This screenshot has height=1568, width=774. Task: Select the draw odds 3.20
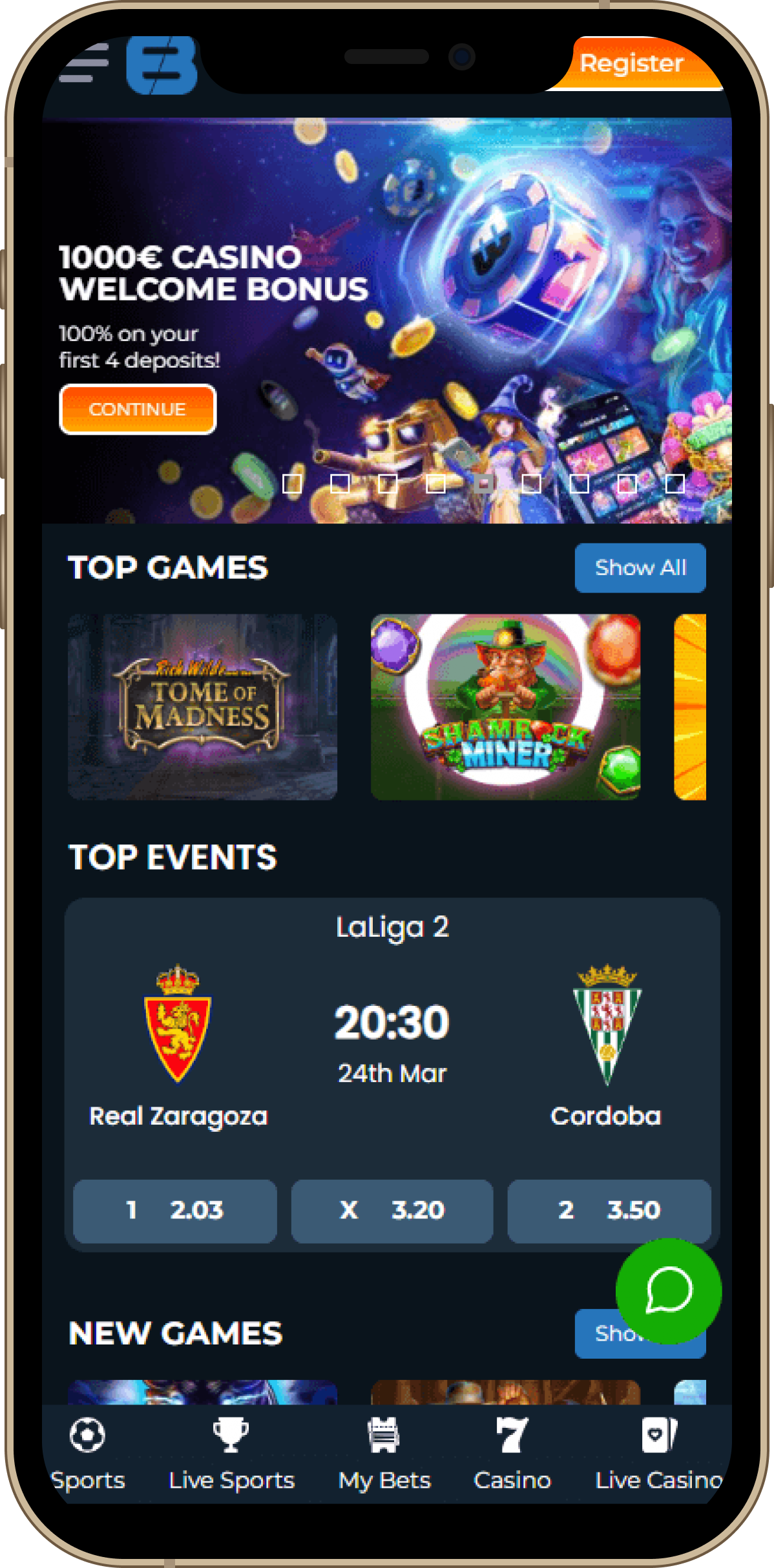tap(392, 1211)
